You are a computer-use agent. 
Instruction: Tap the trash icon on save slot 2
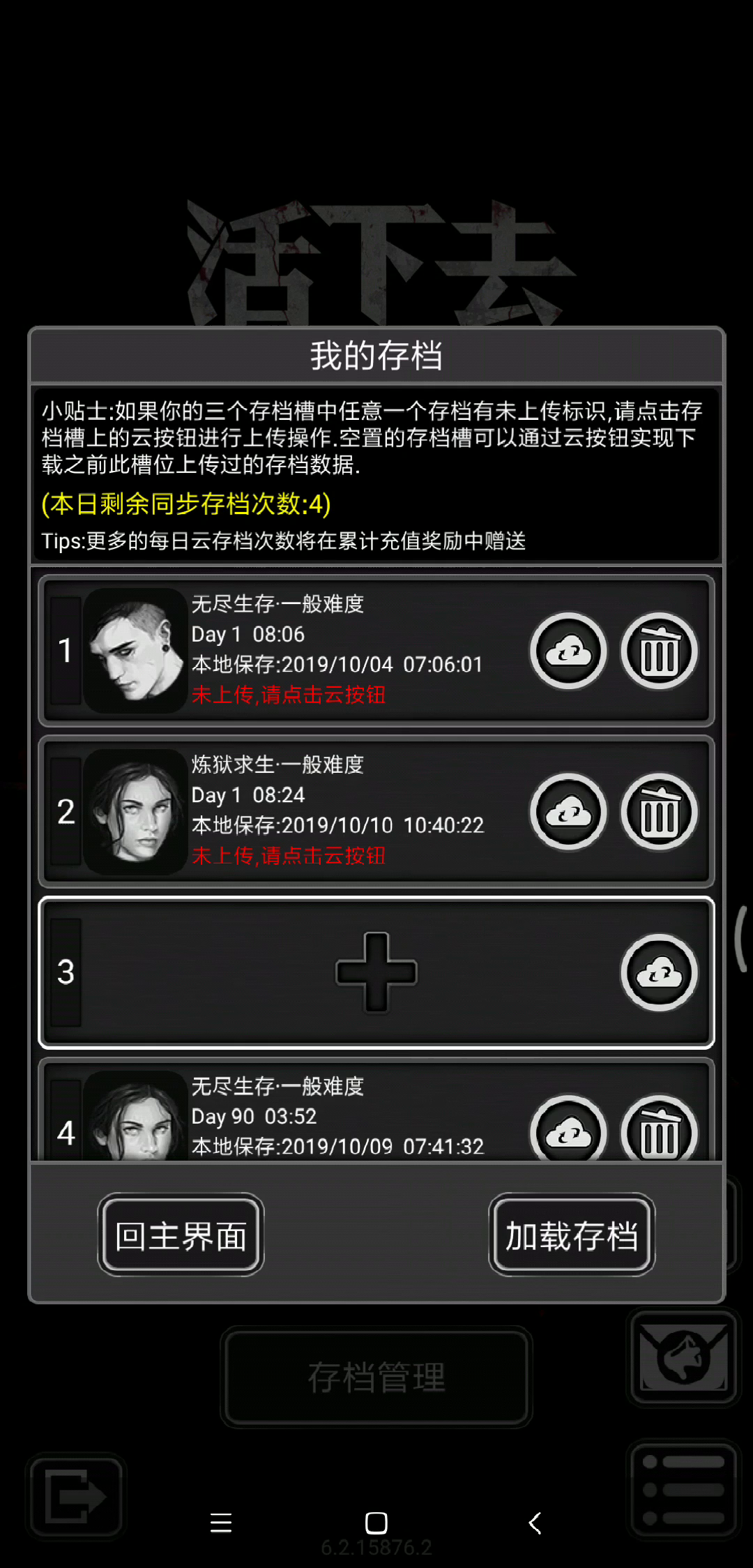click(659, 811)
